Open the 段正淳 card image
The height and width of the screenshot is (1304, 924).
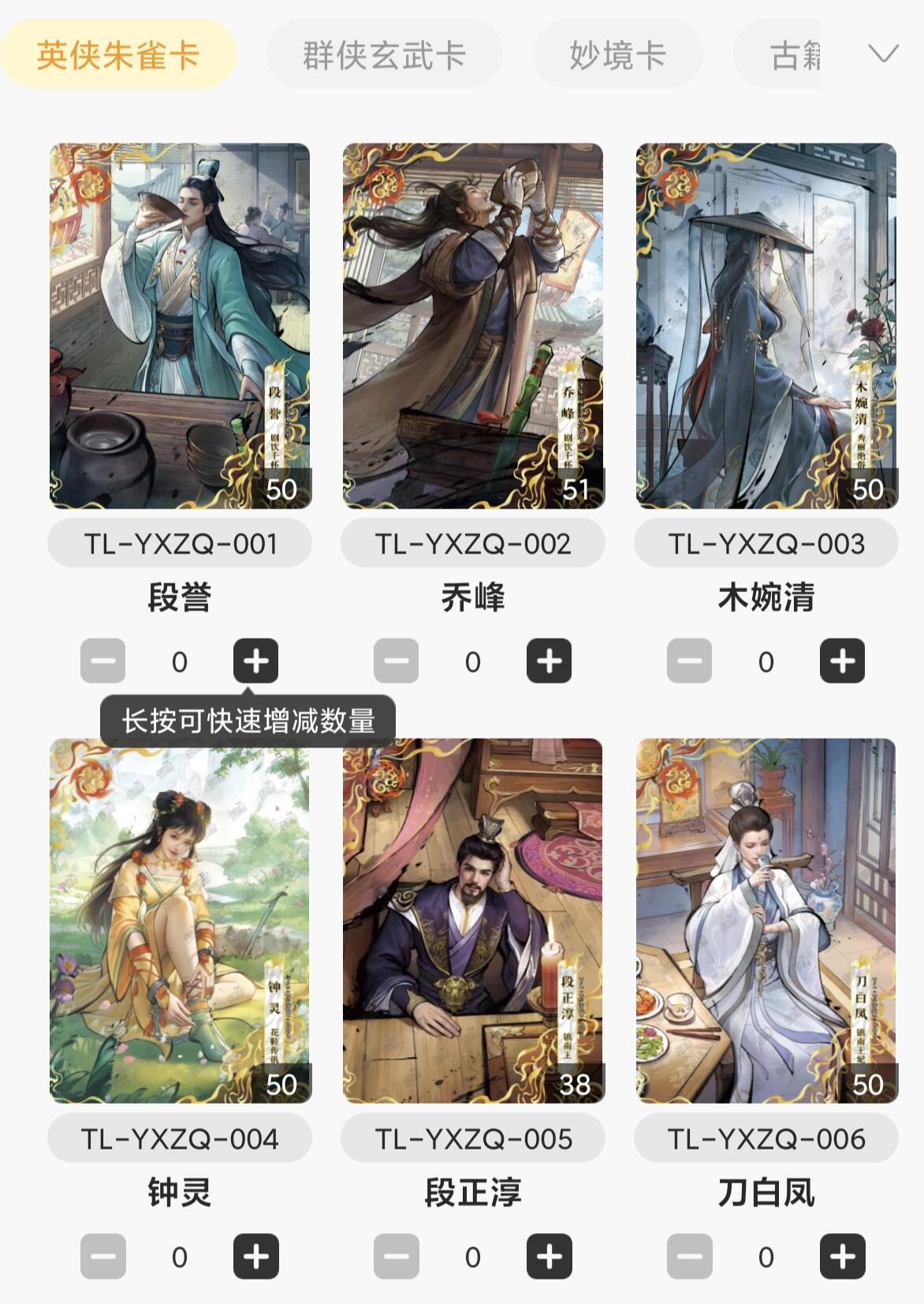(473, 920)
